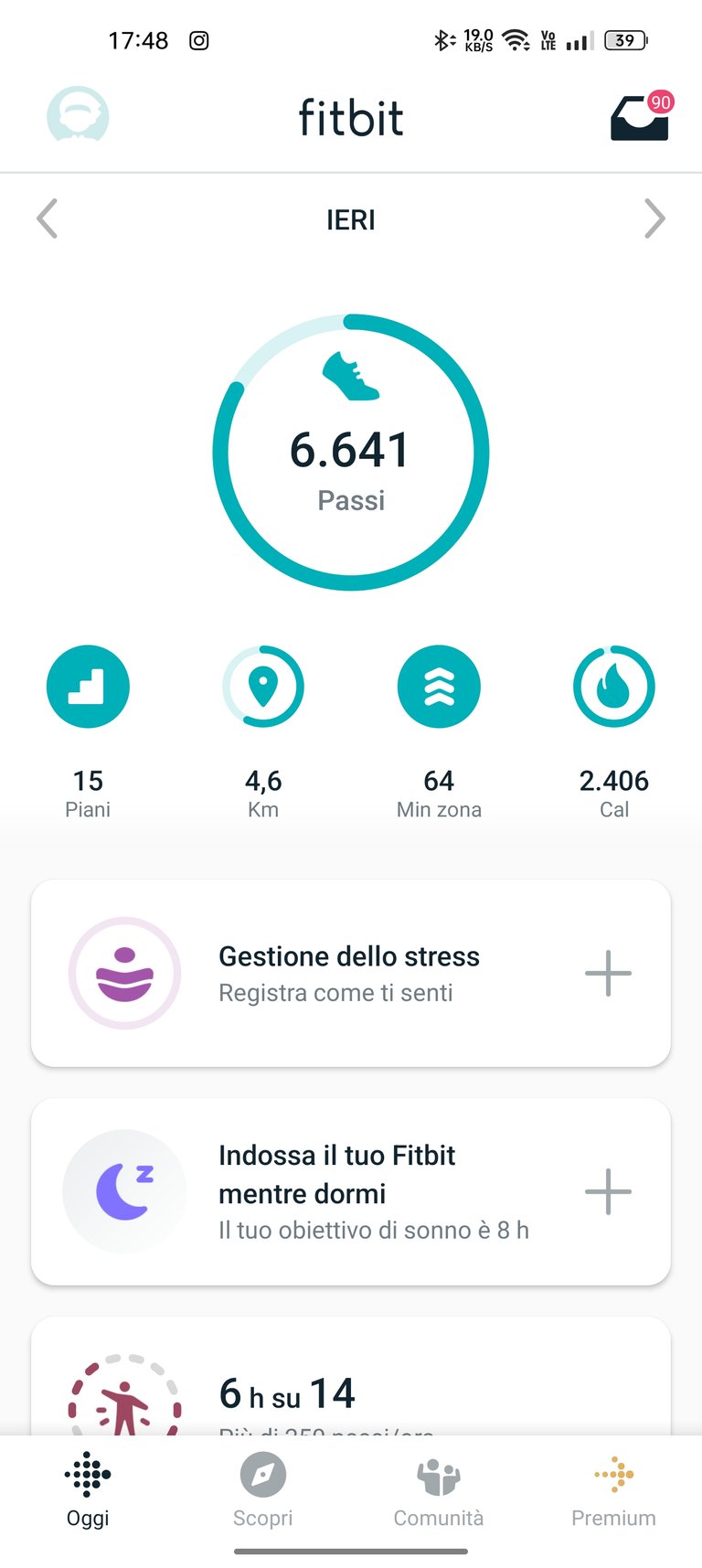This screenshot has height=1568, width=702.
Task: Switch to the Oggi tab
Action: click(88, 1490)
